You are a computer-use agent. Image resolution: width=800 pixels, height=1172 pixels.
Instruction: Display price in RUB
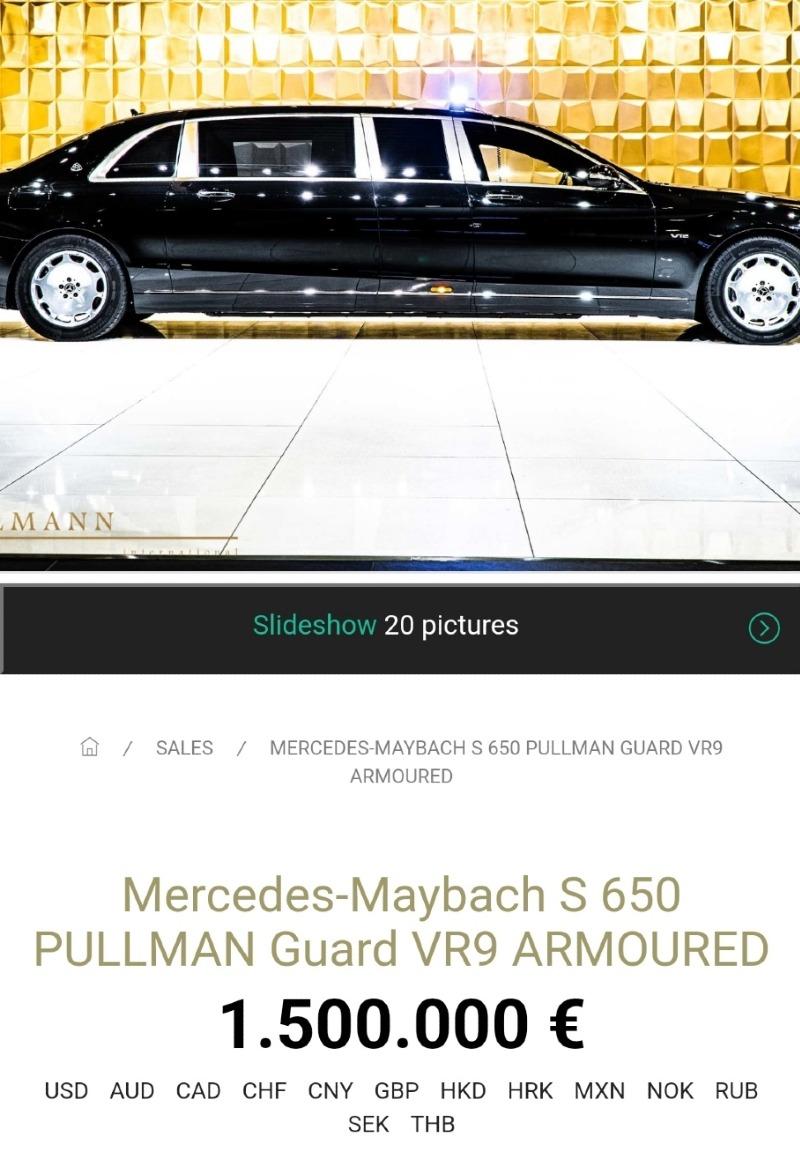pyautogui.click(x=736, y=1091)
